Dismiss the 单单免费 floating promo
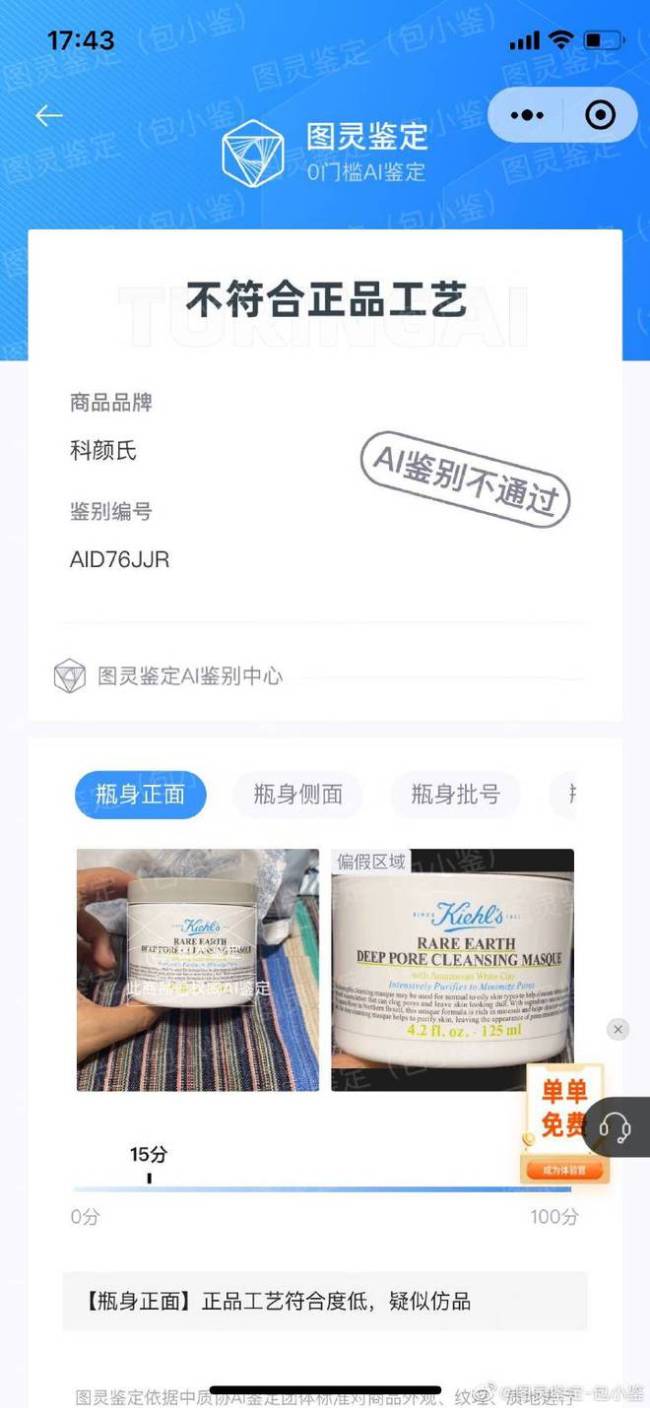 618,1029
